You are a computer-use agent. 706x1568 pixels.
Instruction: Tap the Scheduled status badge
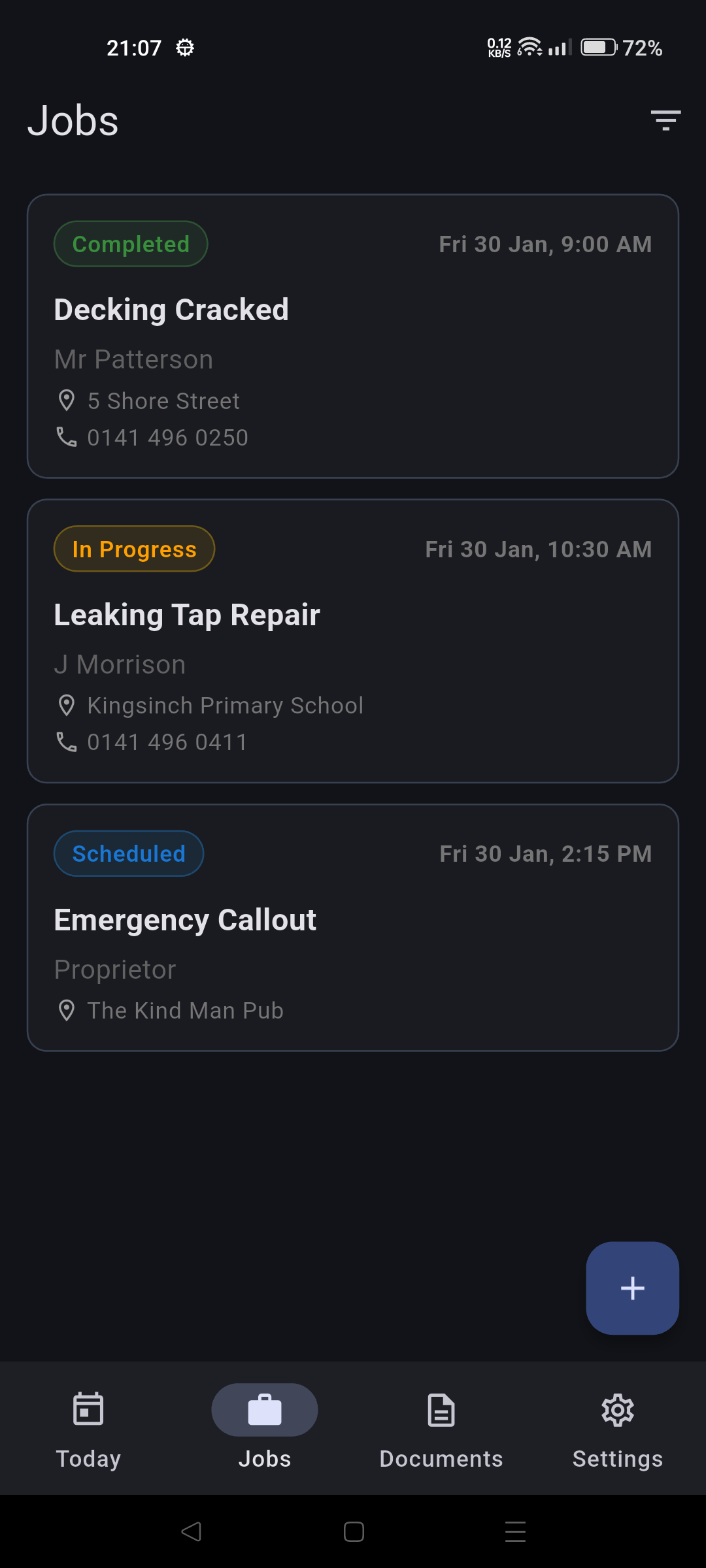[x=128, y=853]
